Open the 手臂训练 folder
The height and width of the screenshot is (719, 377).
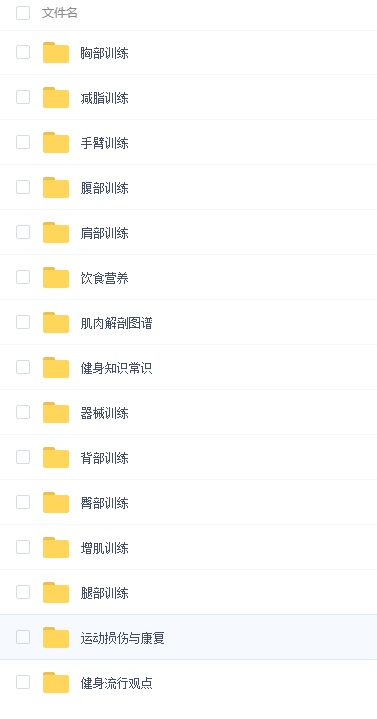(105, 143)
